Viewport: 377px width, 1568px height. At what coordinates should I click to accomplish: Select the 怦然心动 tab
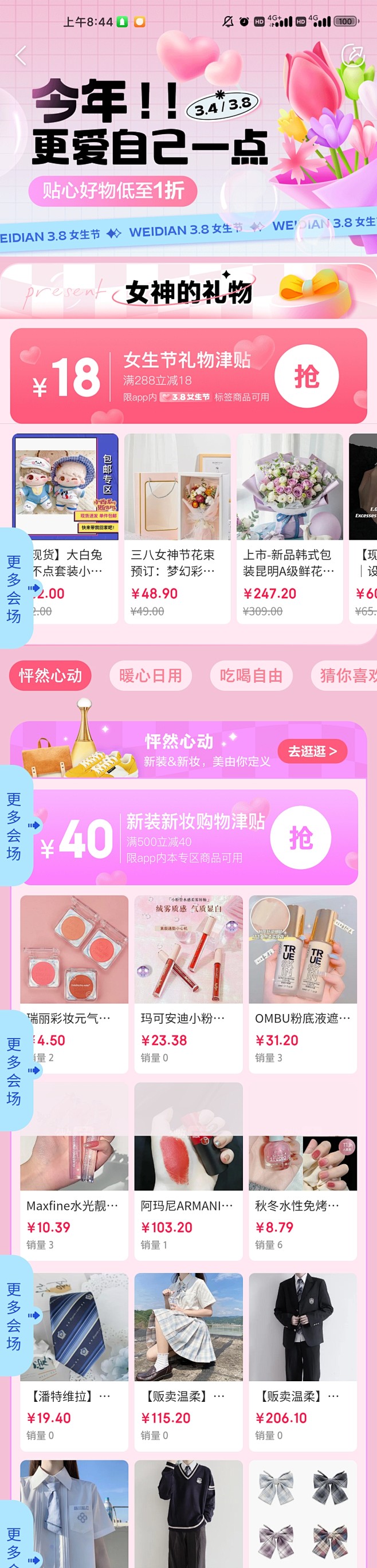click(x=50, y=675)
